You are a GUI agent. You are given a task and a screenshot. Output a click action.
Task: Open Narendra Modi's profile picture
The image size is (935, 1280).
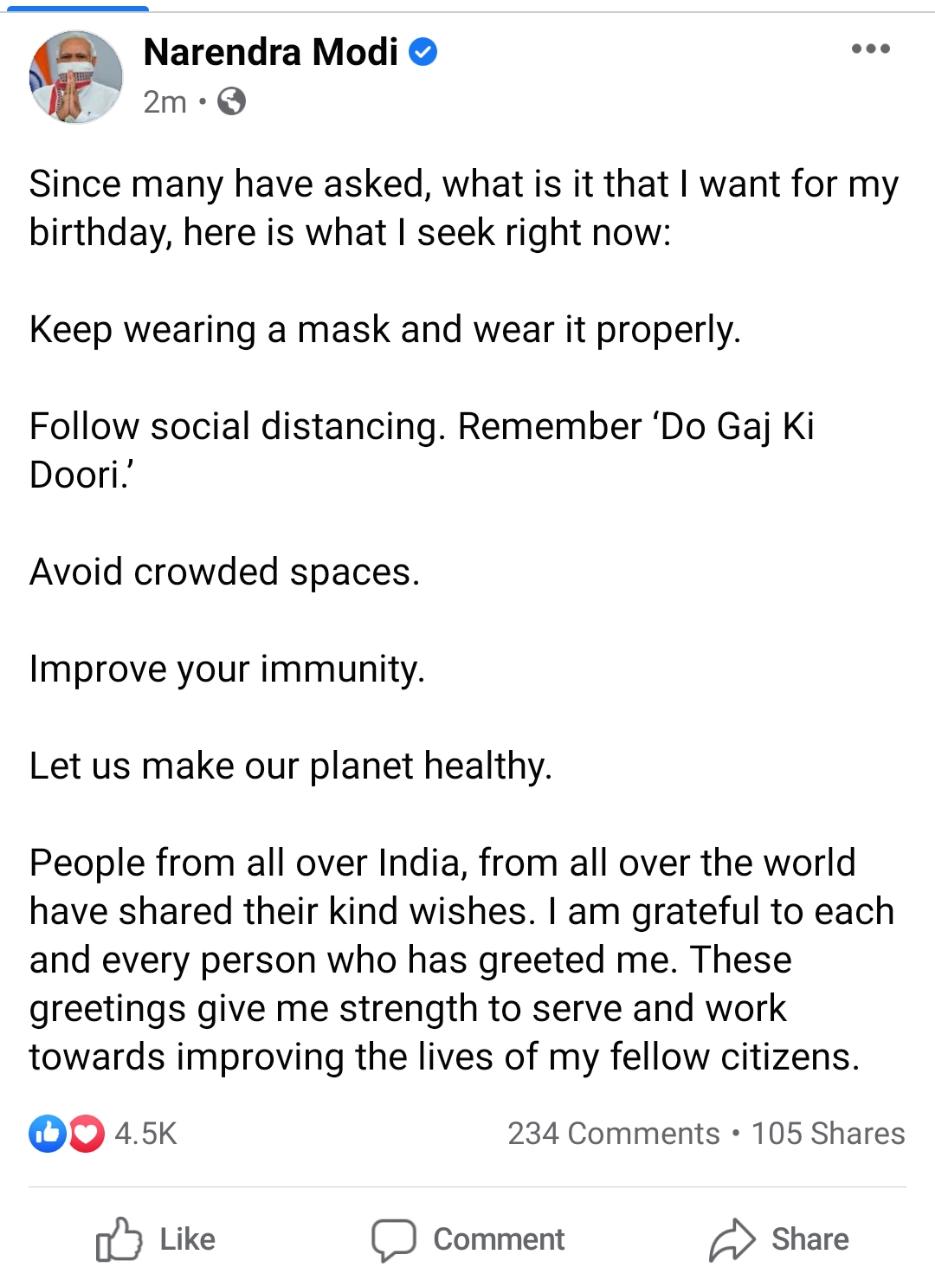point(76,77)
